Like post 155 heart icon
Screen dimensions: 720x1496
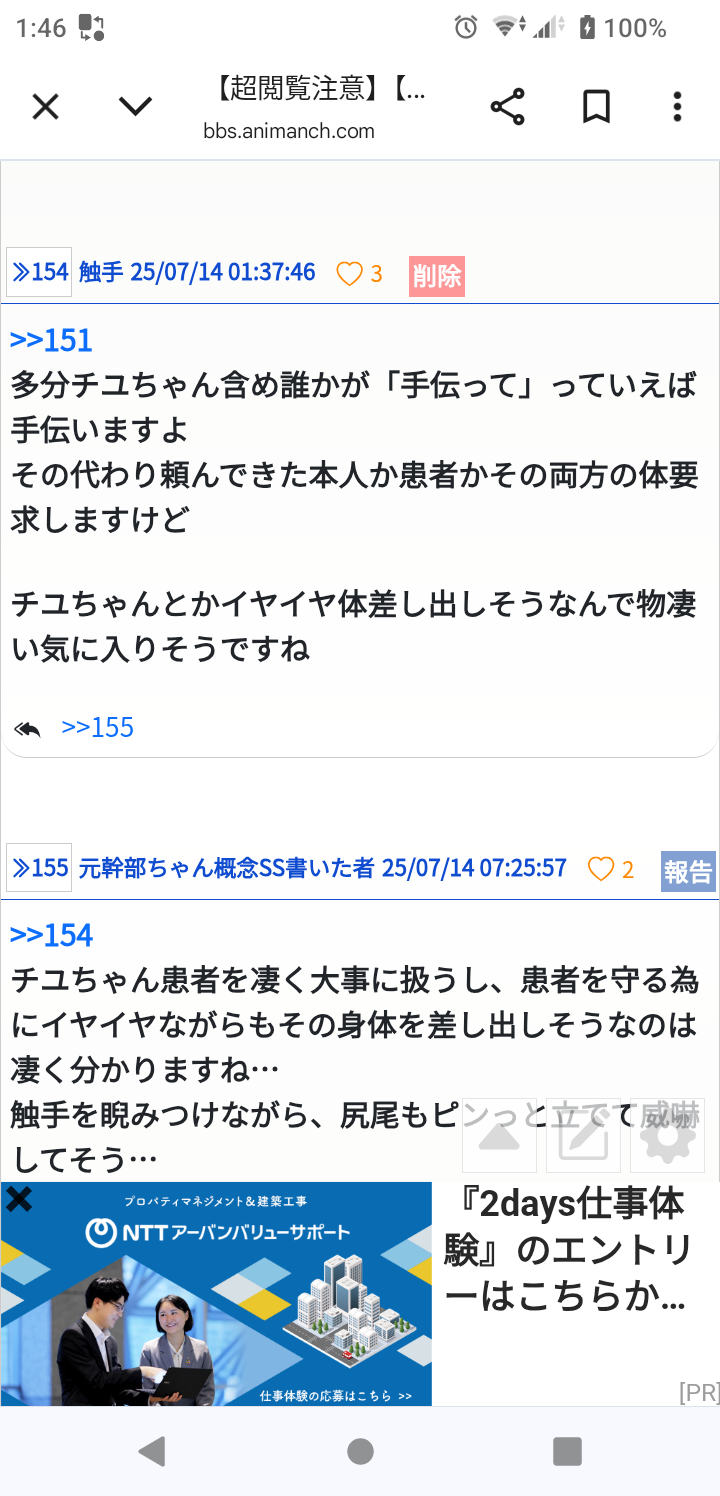(600, 869)
